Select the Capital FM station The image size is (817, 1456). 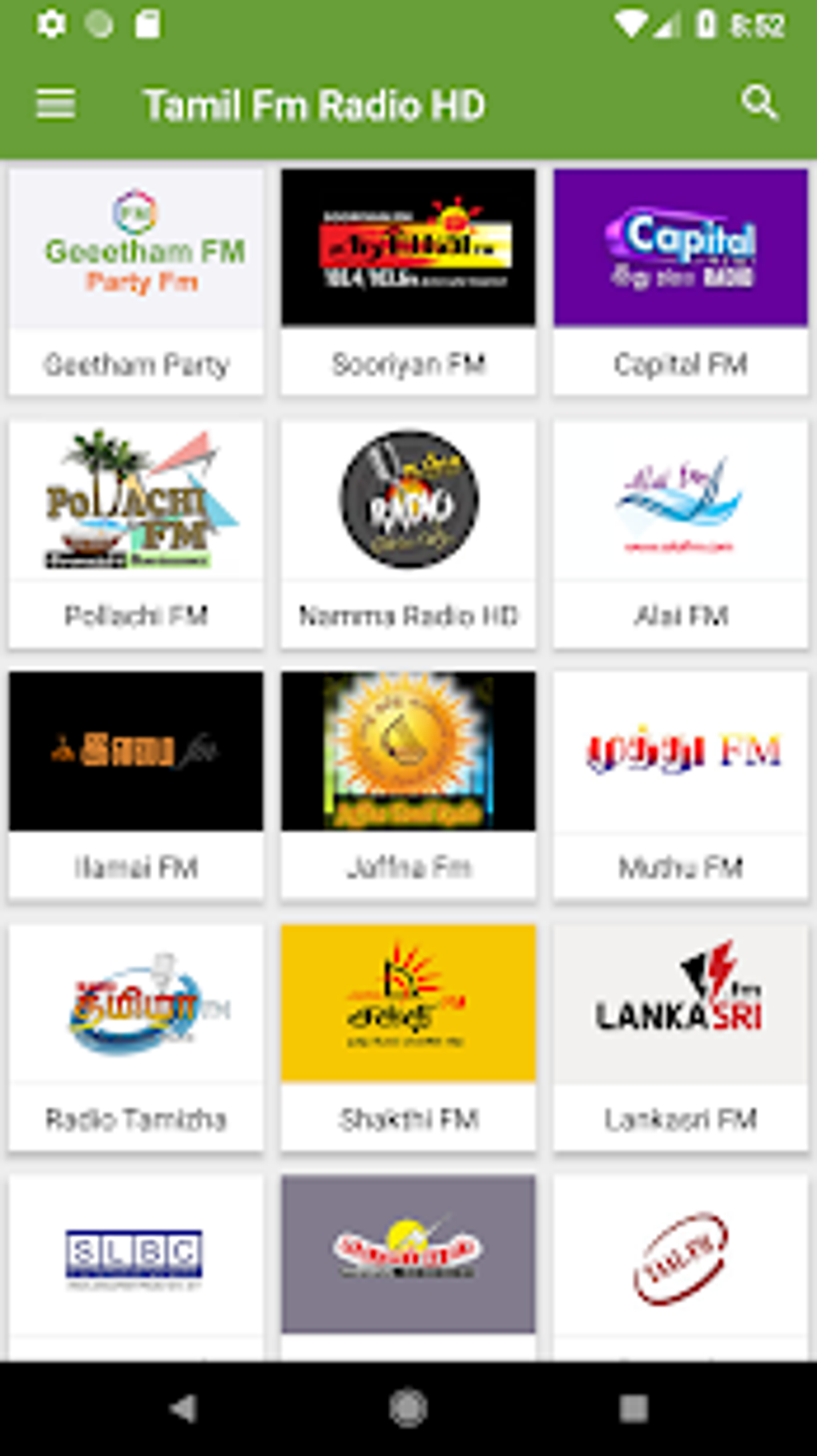pyautogui.click(x=681, y=281)
